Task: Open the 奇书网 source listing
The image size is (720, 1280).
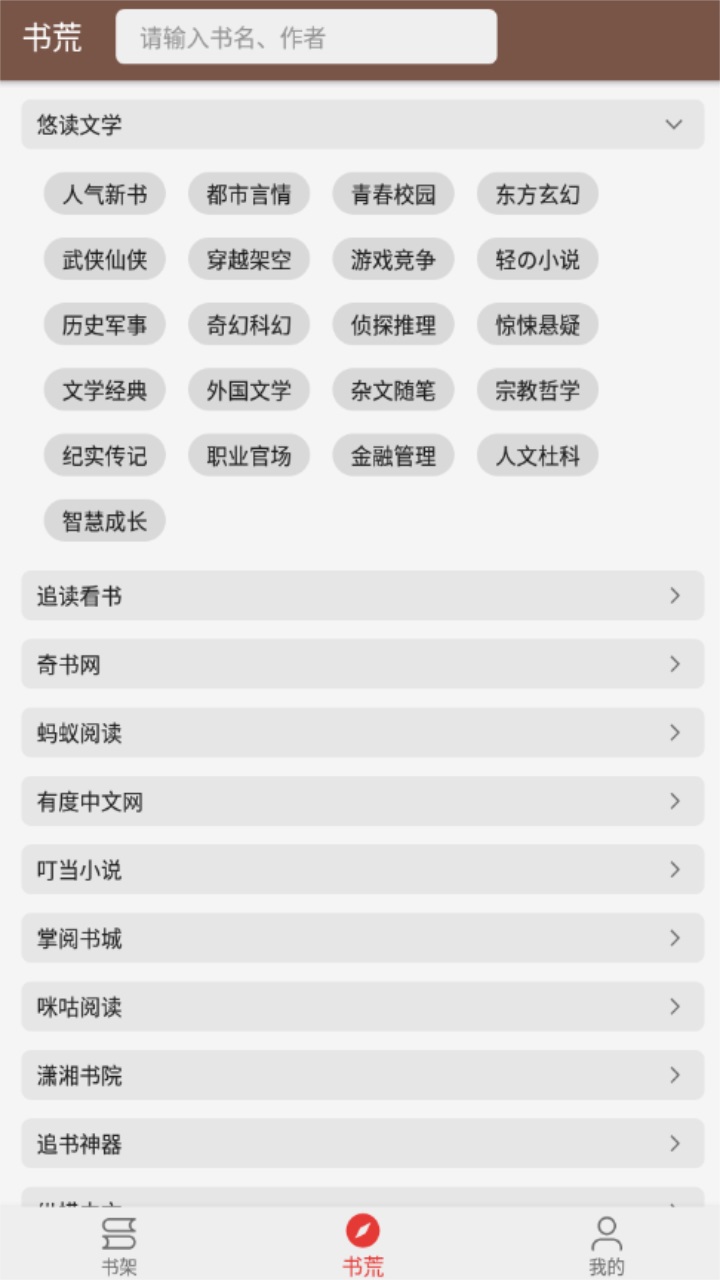Action: [x=360, y=664]
